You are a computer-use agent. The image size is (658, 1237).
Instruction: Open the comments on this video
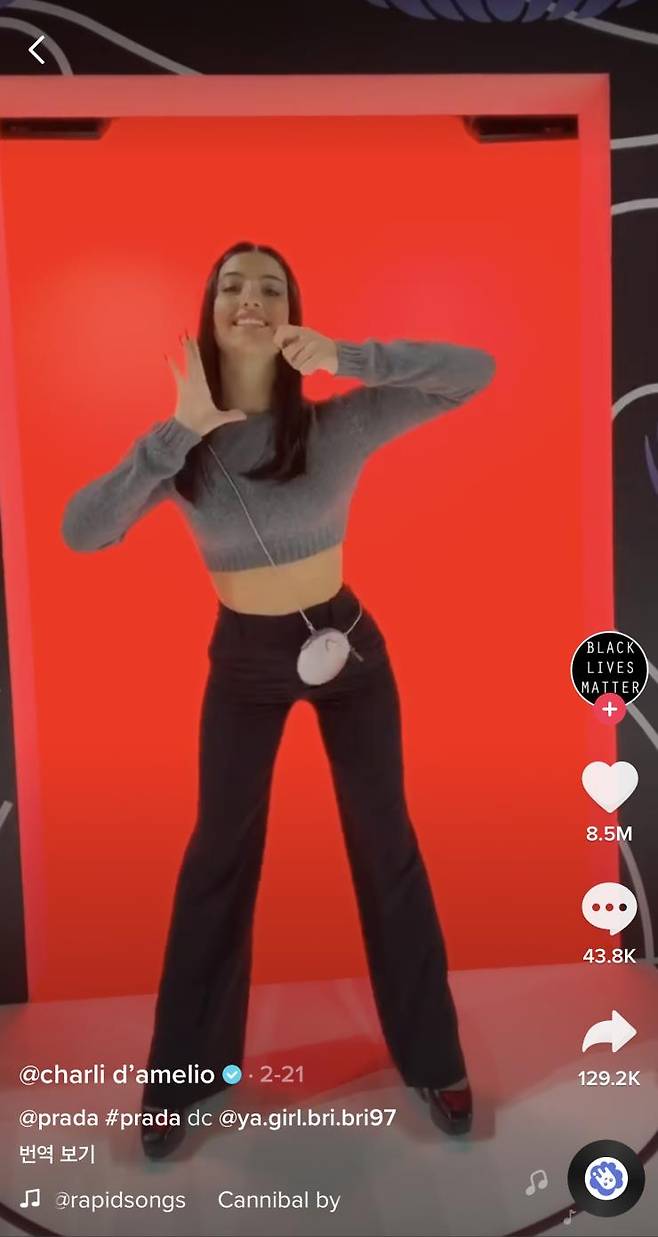pos(609,909)
